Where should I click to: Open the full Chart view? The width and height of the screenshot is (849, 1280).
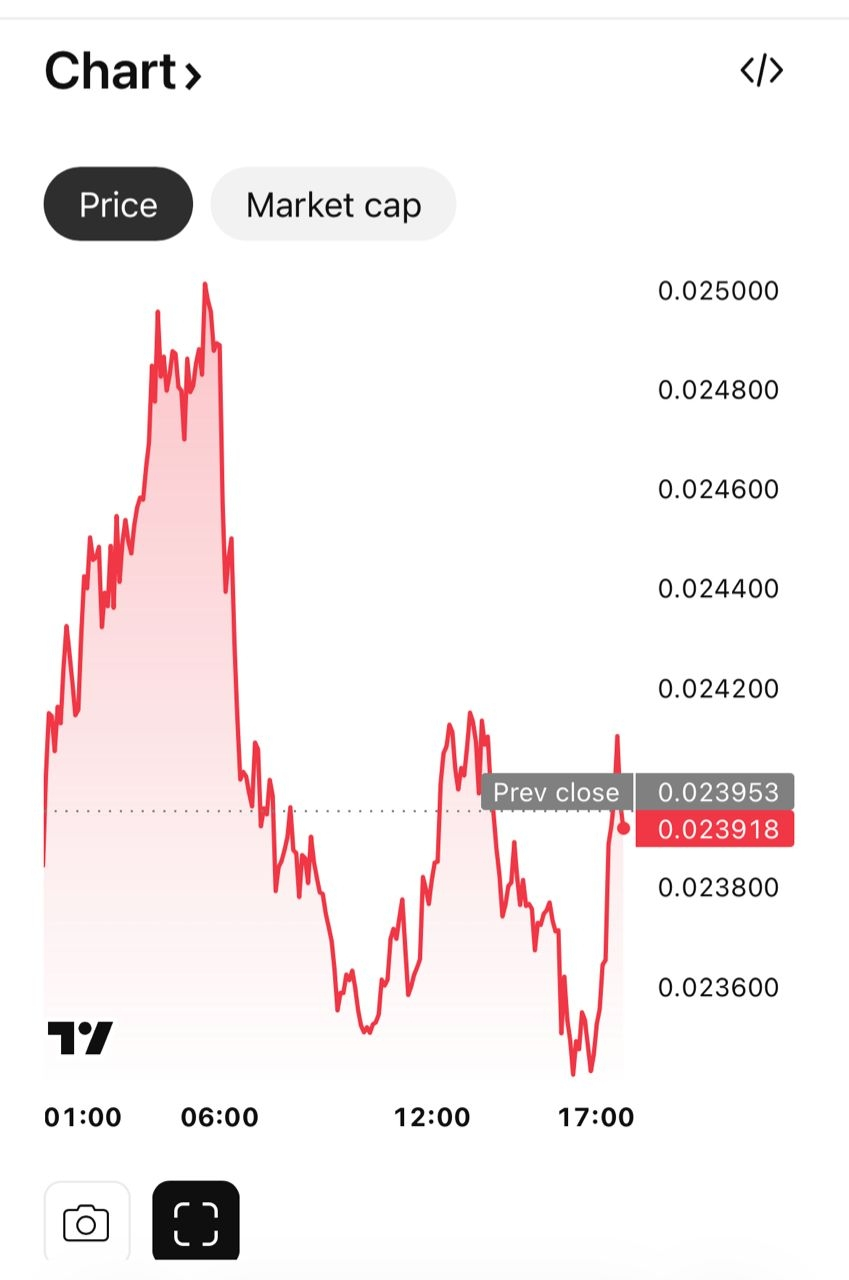[123, 73]
